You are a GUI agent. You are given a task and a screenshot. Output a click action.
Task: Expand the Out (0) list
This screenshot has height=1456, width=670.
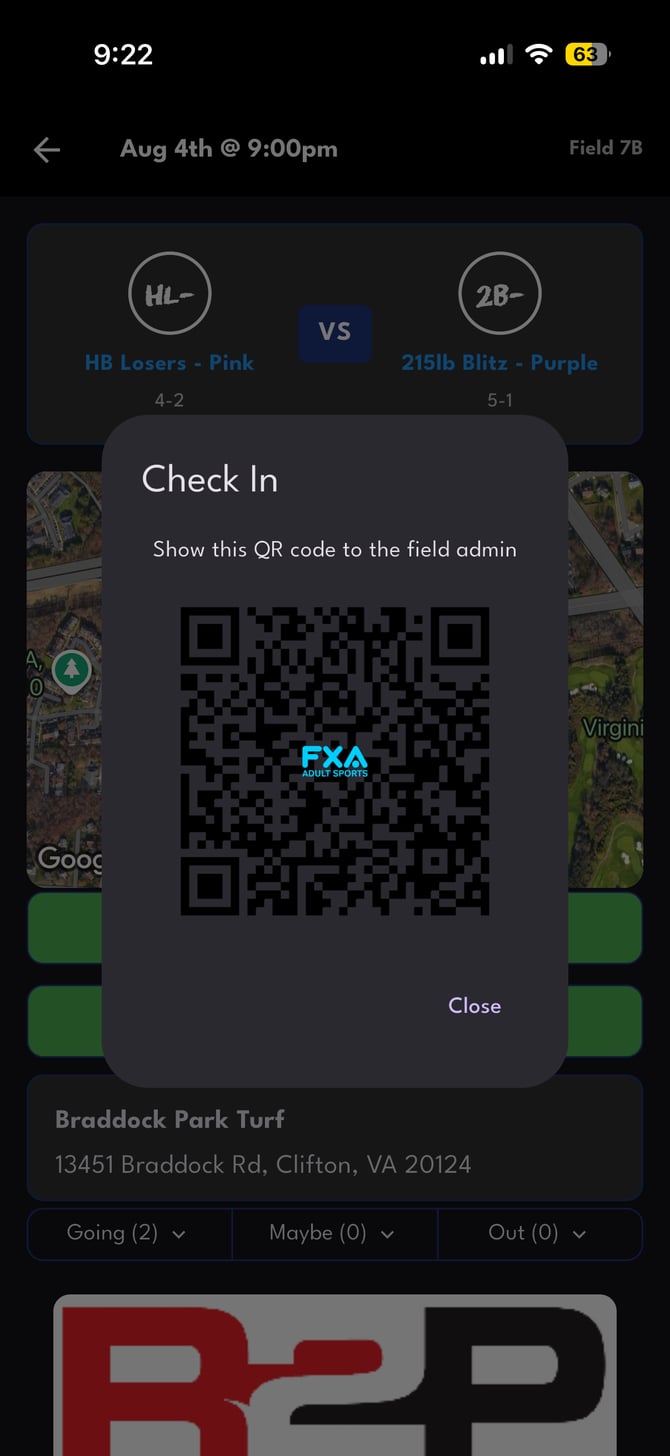tap(540, 1233)
